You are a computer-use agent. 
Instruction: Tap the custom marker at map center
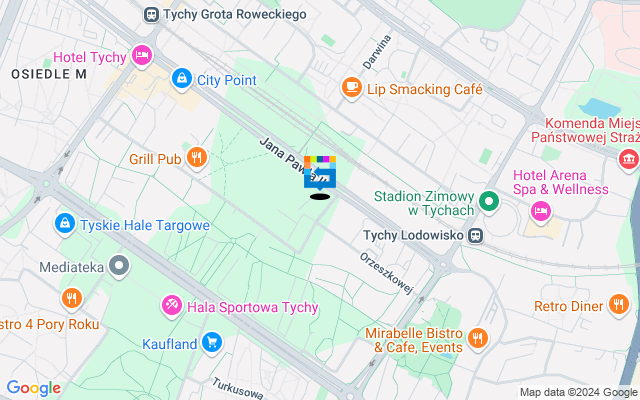320,174
